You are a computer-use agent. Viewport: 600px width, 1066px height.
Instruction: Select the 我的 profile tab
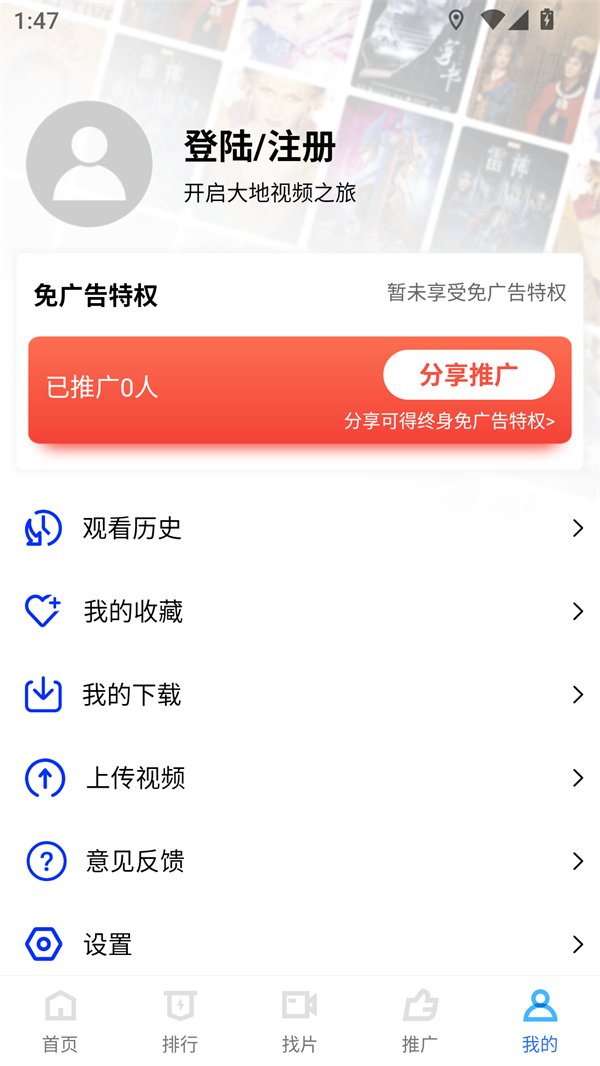pos(540,1022)
